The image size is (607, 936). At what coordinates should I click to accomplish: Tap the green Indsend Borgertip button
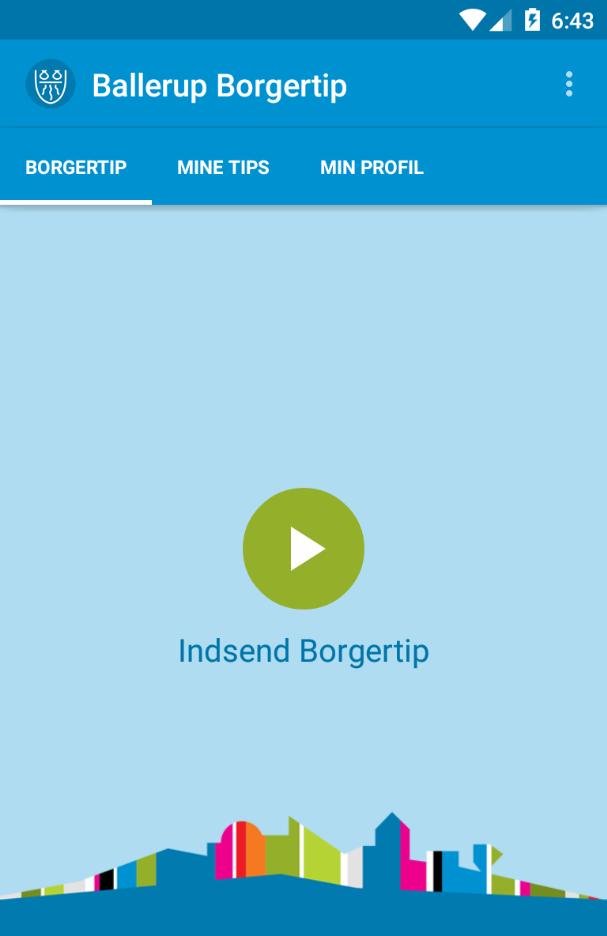click(x=303, y=548)
